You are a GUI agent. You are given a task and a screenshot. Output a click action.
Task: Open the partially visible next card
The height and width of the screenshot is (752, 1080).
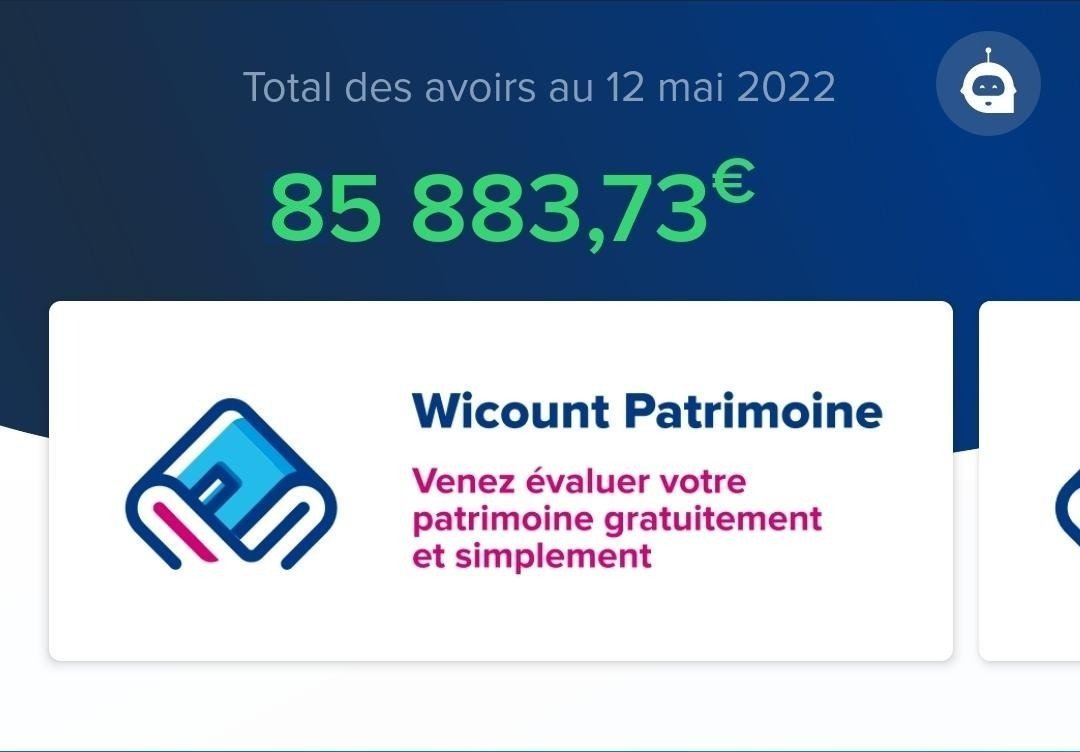pos(1032,481)
